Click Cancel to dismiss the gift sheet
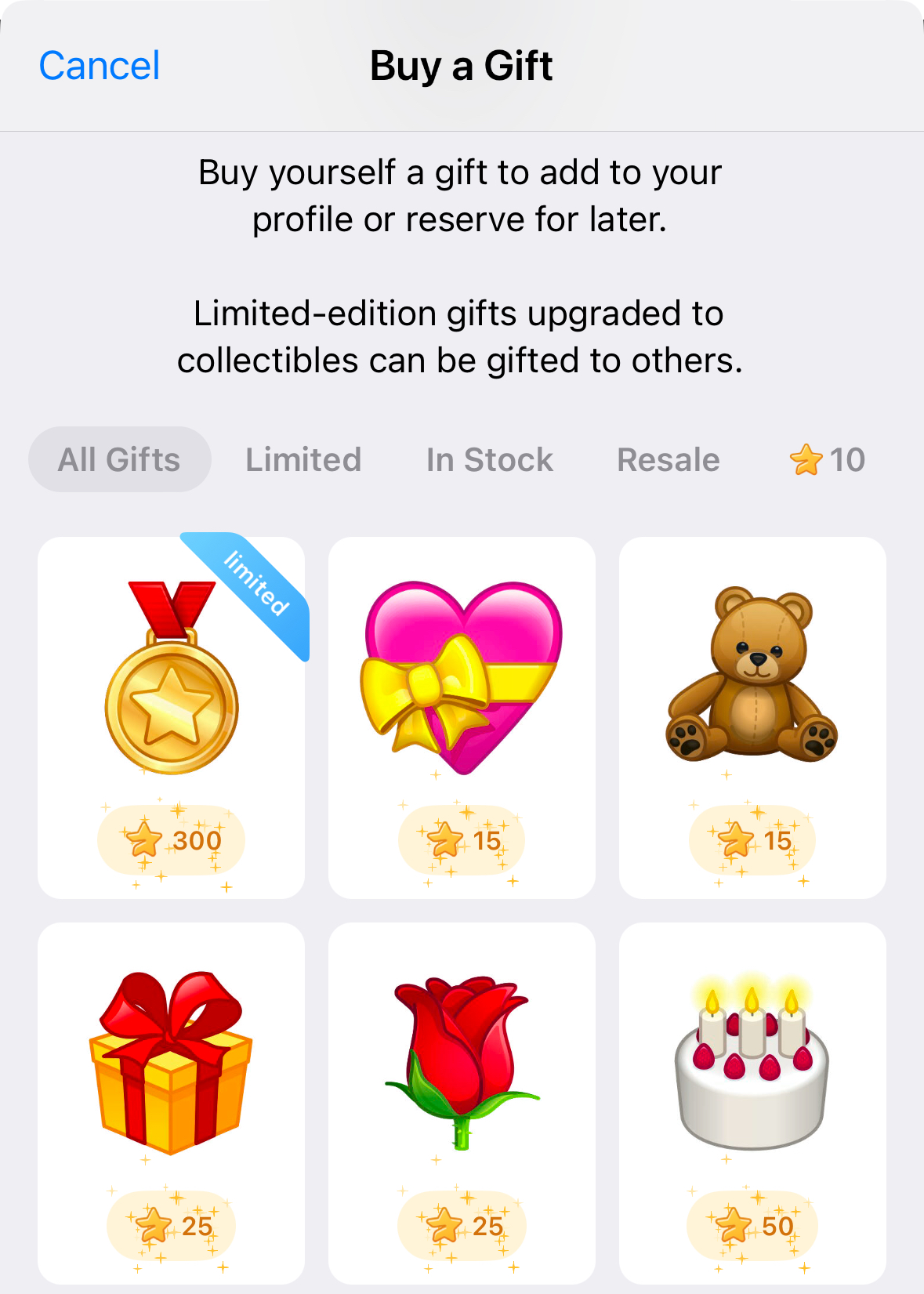Viewport: 924px width, 1294px height. [99, 66]
